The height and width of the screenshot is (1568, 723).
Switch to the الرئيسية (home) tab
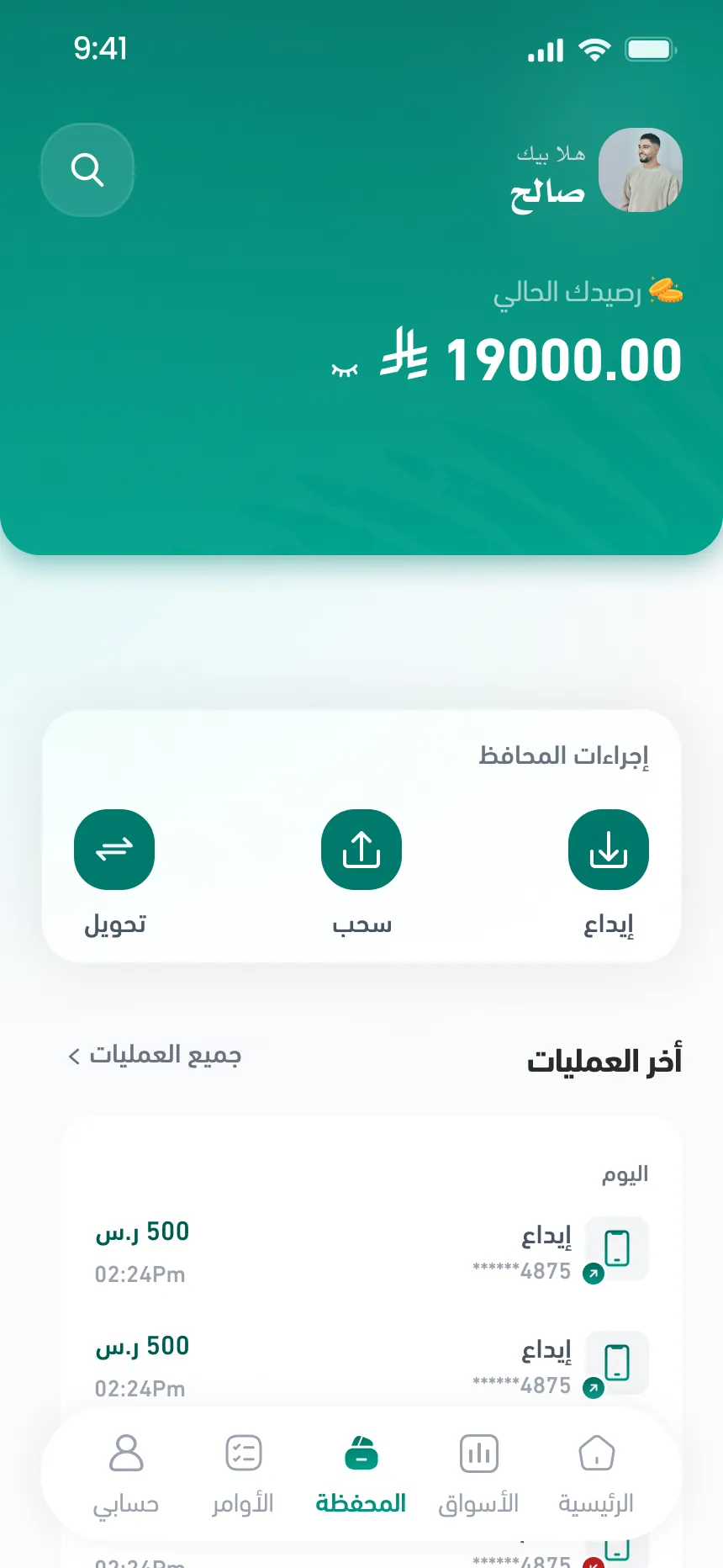pos(596,1472)
